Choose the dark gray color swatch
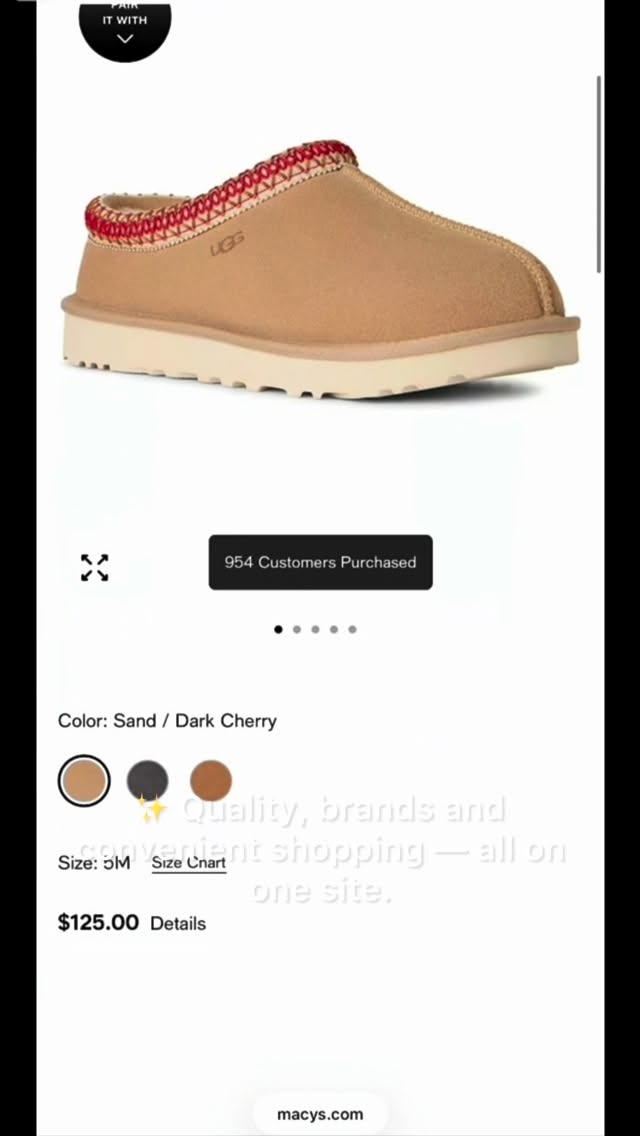Screen dimensions: 640x1136 148,780
